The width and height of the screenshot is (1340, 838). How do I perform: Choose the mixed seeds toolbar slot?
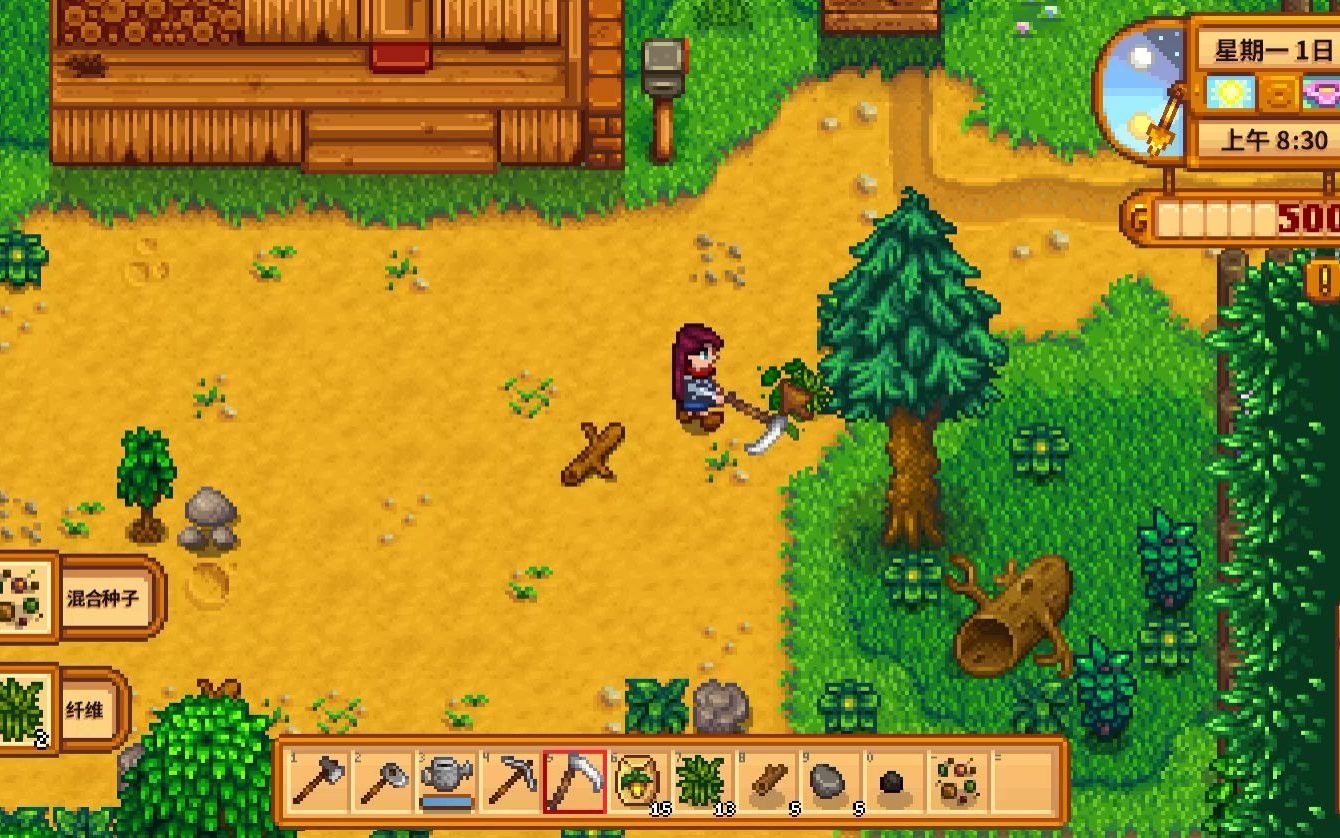pos(958,782)
